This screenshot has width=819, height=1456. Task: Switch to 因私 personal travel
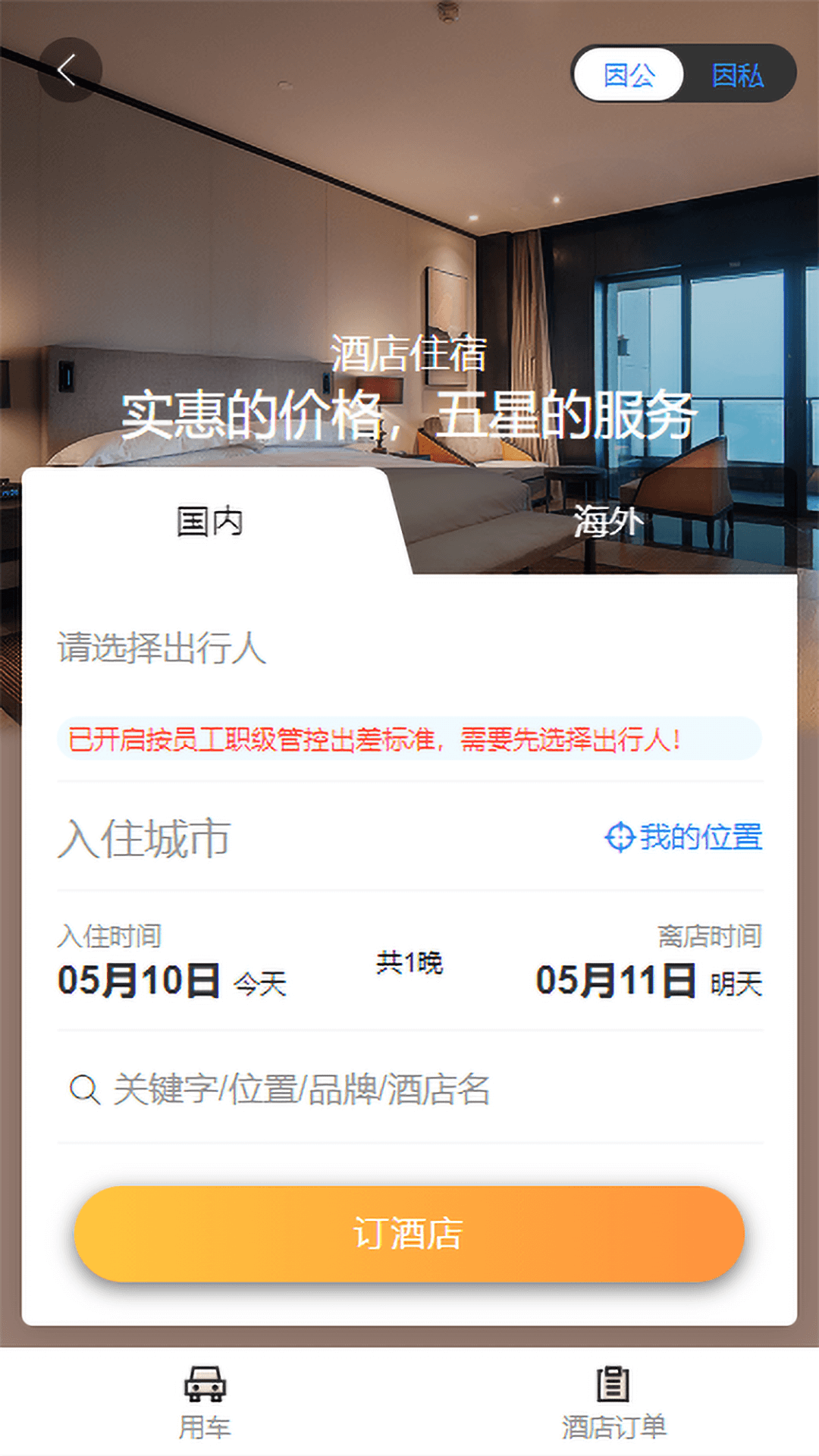[x=737, y=74]
